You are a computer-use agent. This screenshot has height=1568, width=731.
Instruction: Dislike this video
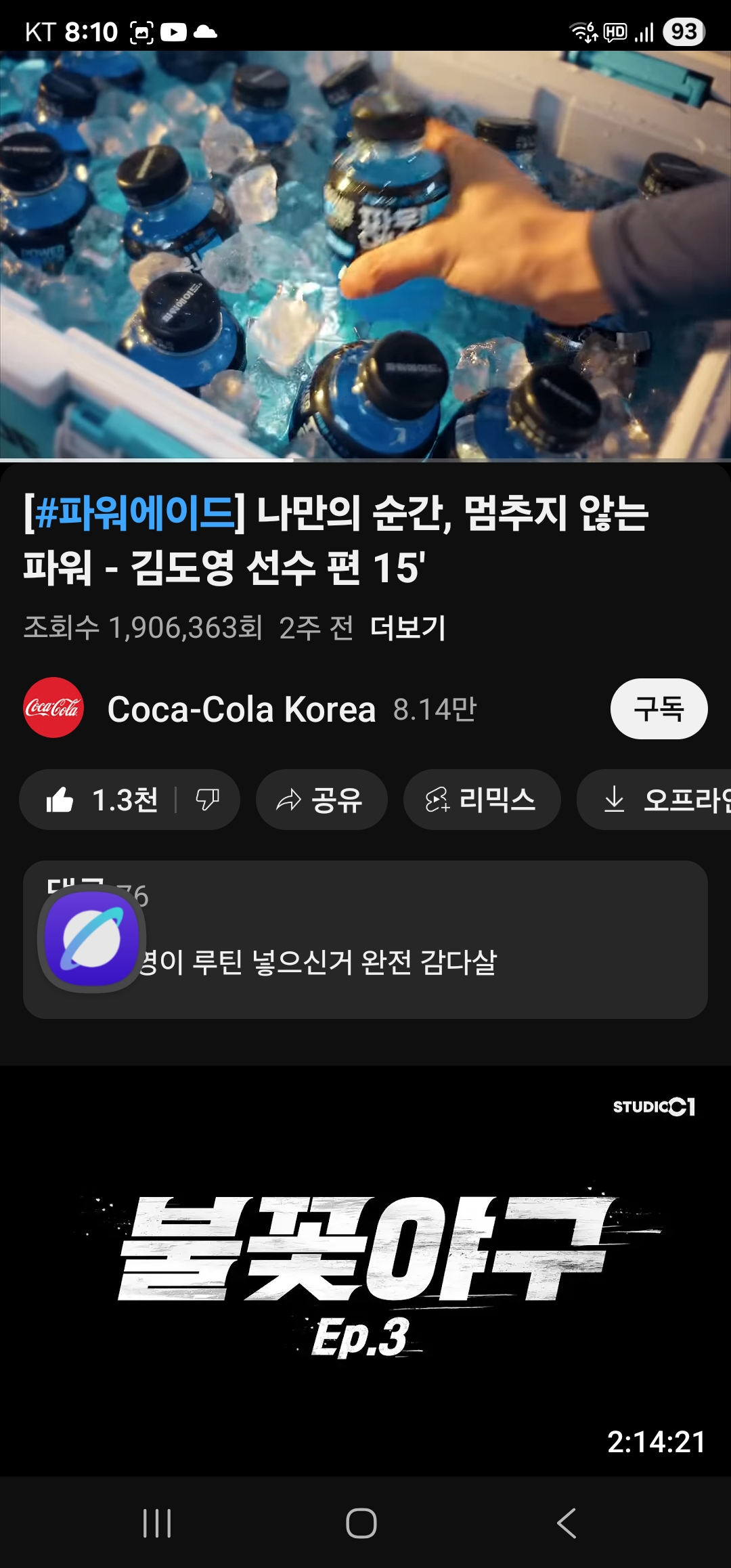click(207, 800)
